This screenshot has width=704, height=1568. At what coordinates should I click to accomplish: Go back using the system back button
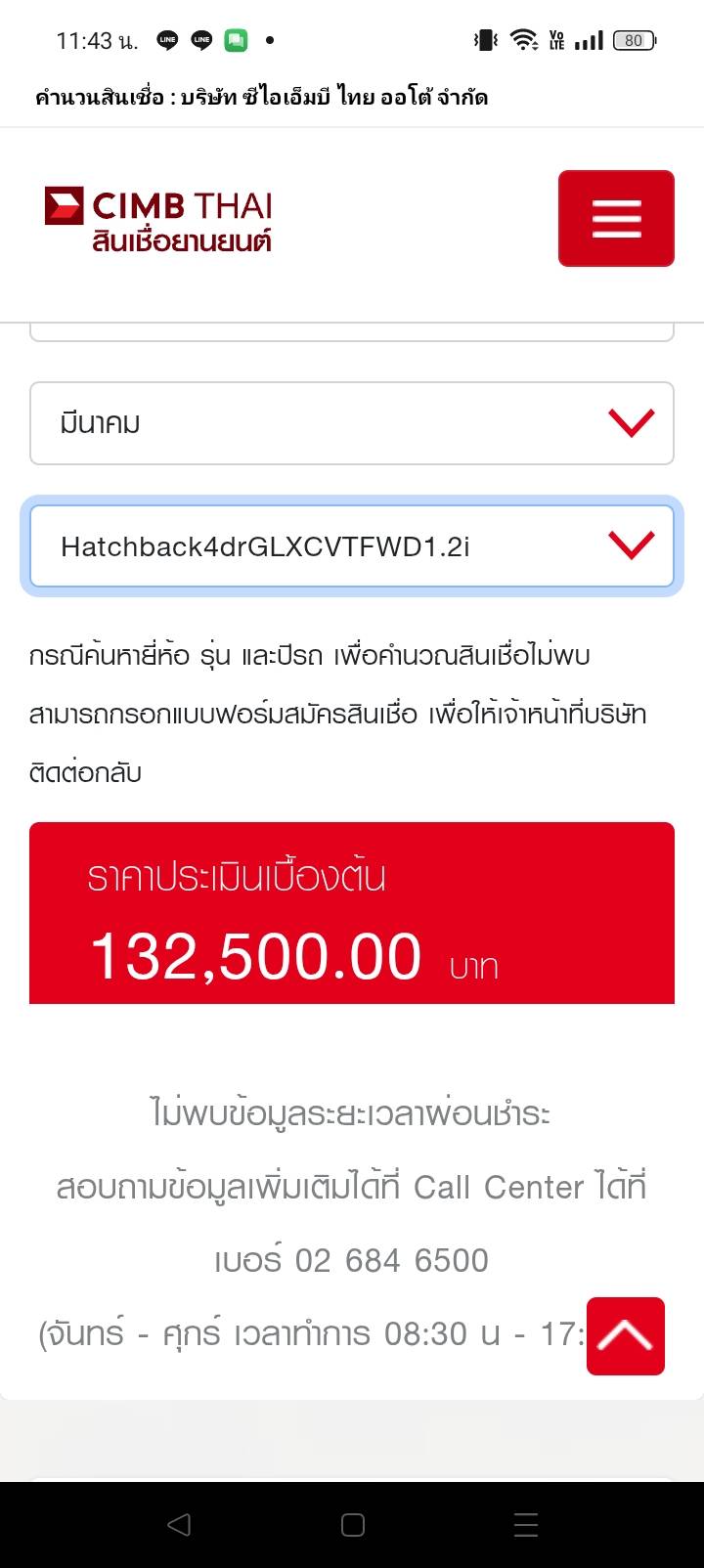pos(179,1524)
